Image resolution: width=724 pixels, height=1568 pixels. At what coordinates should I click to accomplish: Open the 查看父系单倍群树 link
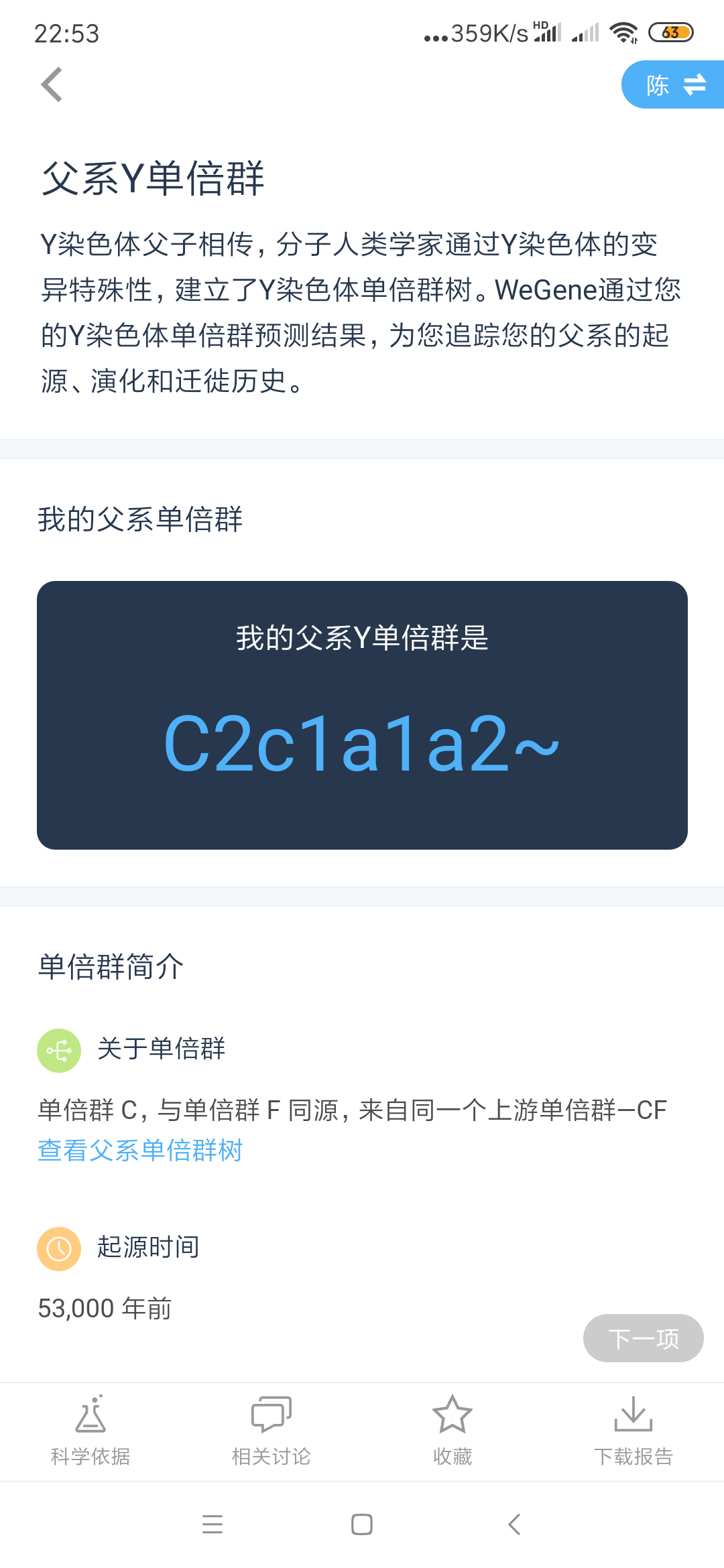click(140, 1150)
